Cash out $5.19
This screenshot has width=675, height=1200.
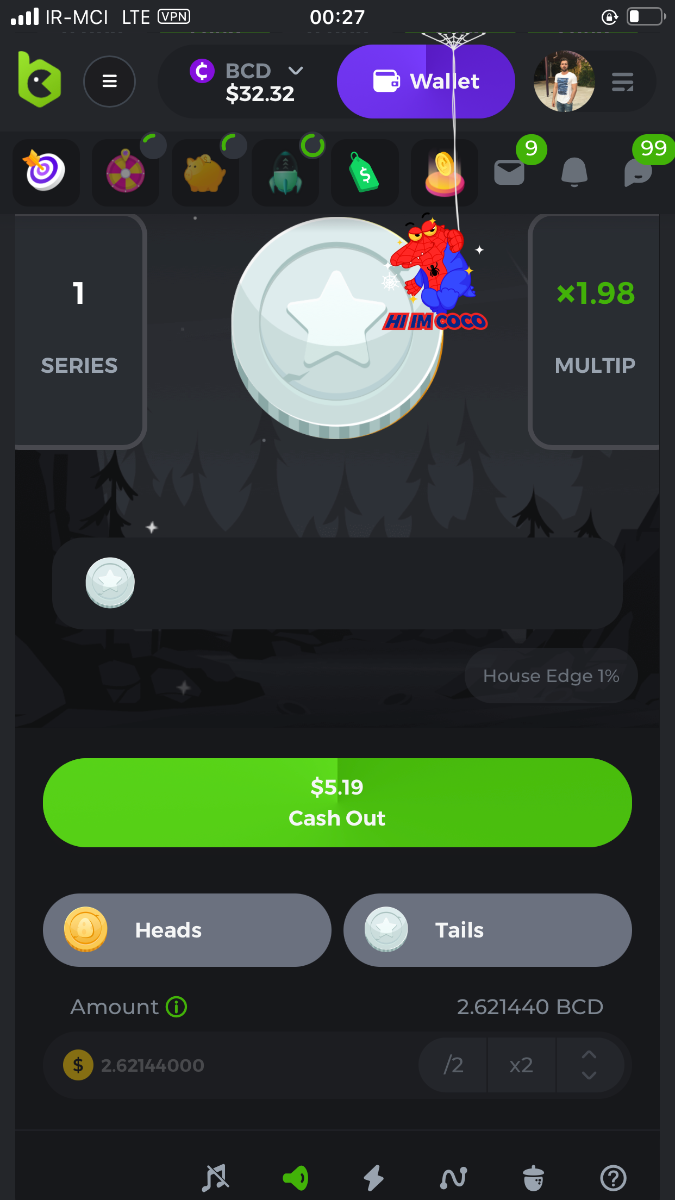[337, 803]
